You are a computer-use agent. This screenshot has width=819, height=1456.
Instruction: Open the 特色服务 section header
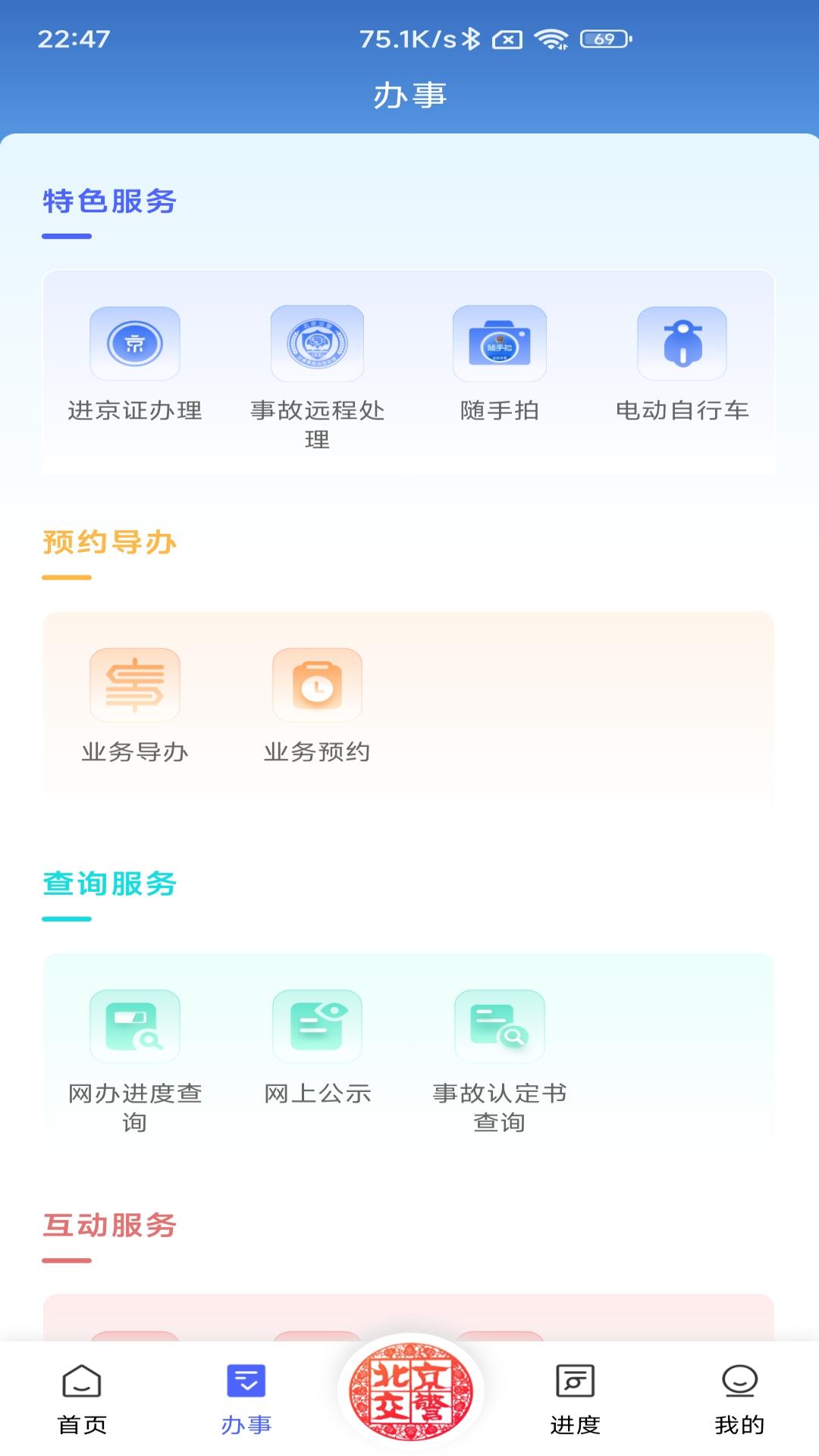point(111,201)
